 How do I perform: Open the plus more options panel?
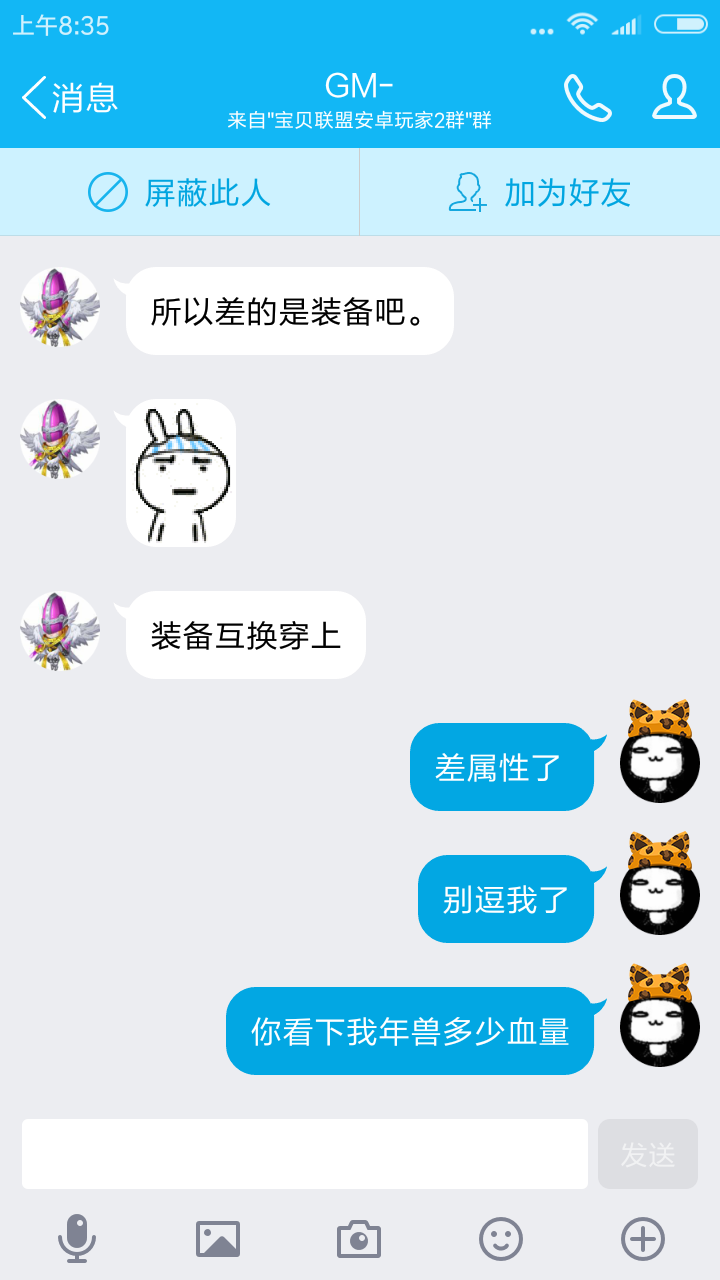643,1239
